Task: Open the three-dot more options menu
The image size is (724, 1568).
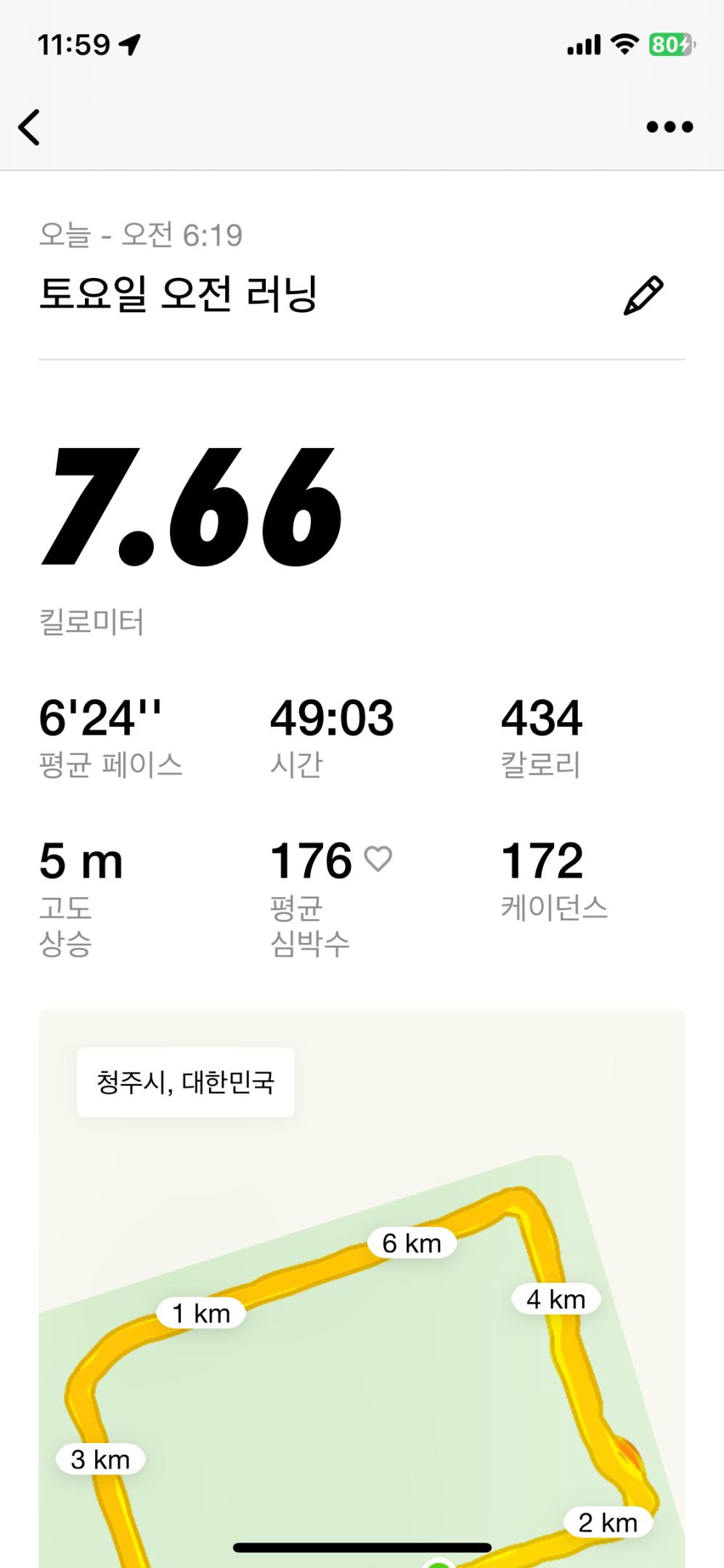Action: [670, 127]
